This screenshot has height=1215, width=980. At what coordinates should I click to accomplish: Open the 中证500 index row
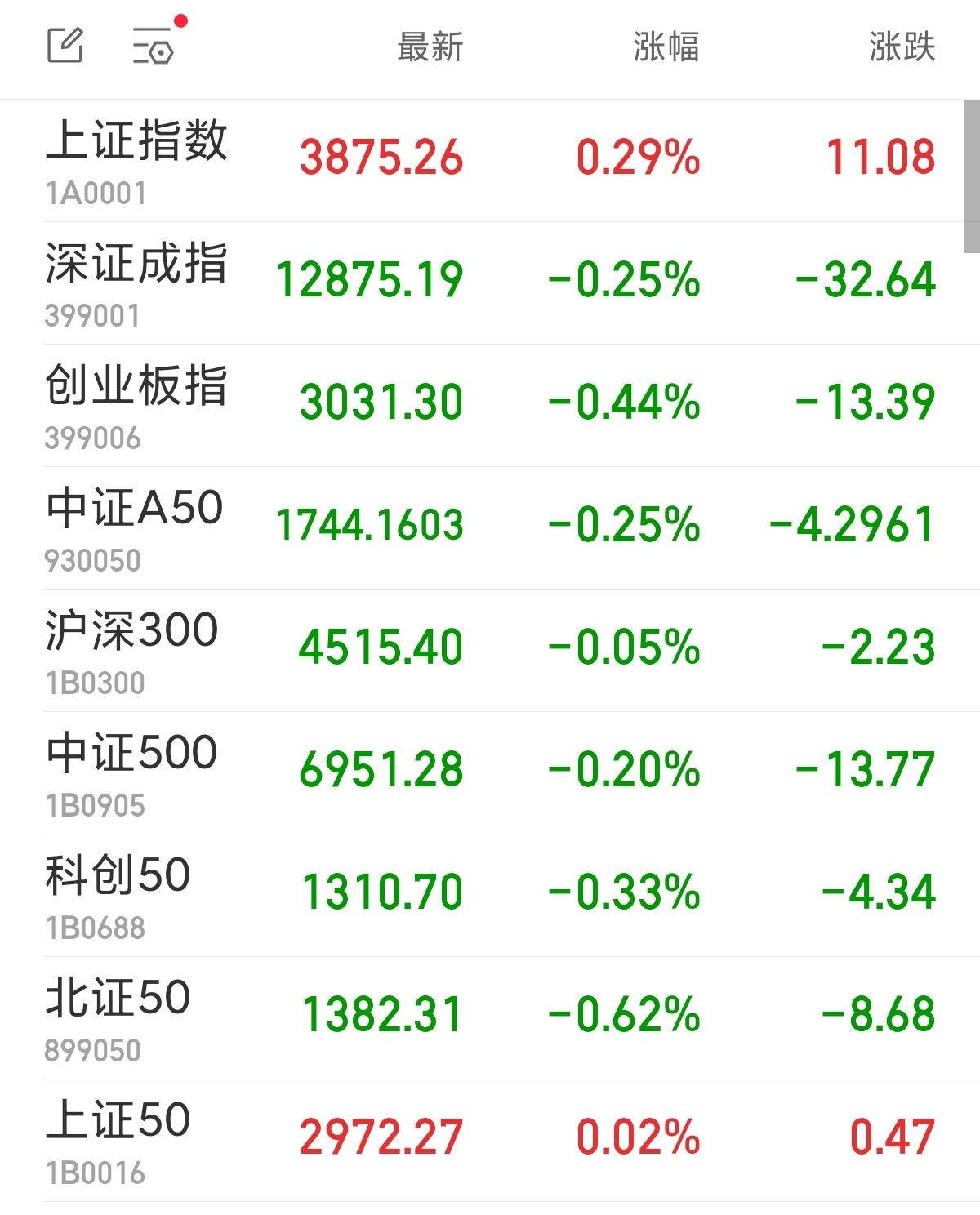tap(132, 753)
